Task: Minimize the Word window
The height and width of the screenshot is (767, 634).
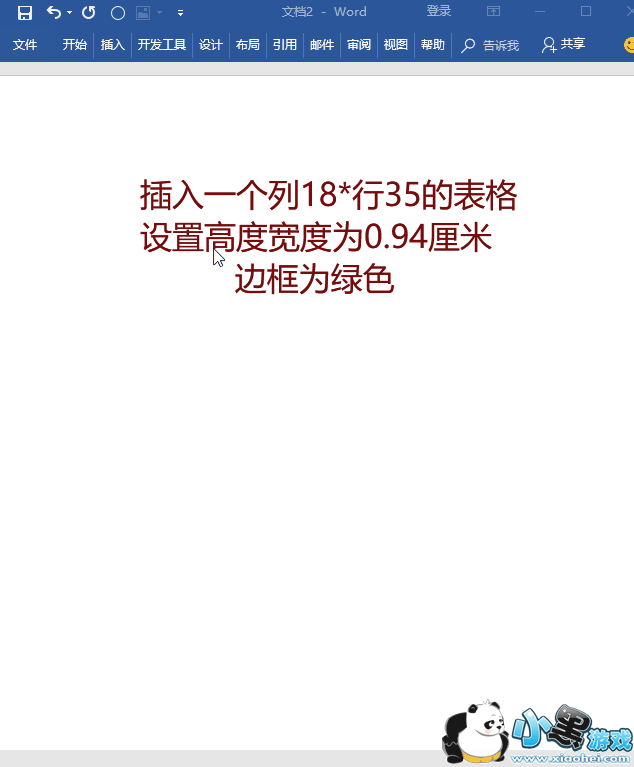Action: click(x=539, y=12)
